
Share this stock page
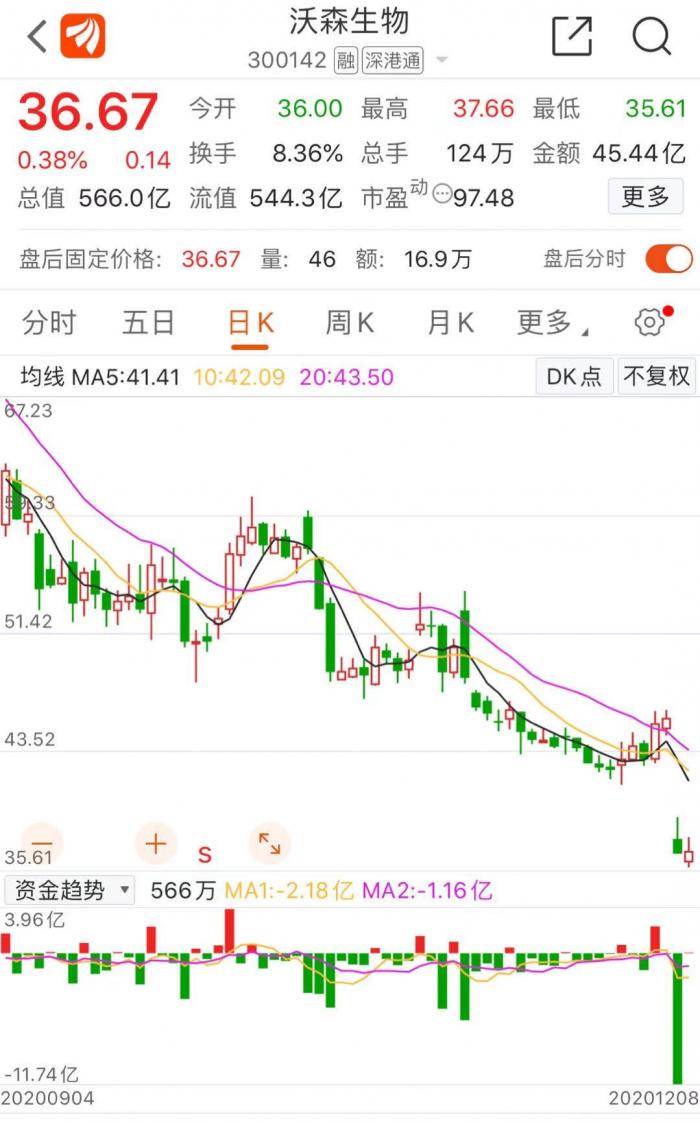(x=572, y=37)
